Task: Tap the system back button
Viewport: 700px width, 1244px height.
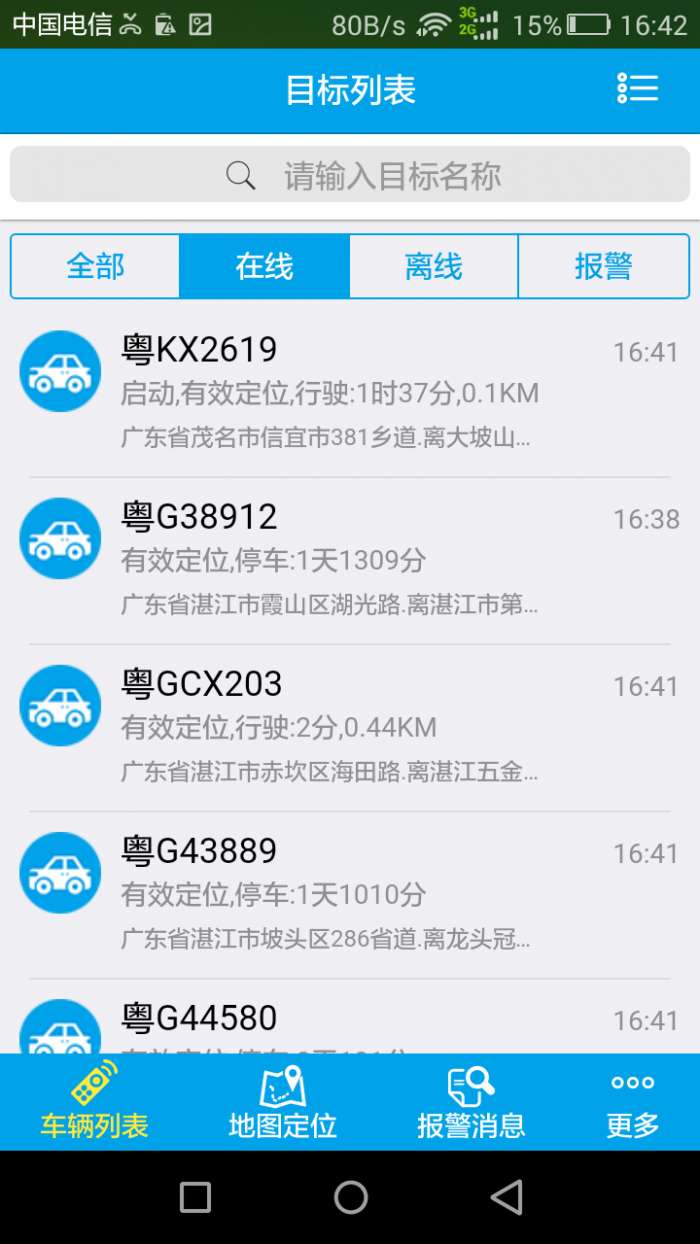Action: tap(507, 1197)
